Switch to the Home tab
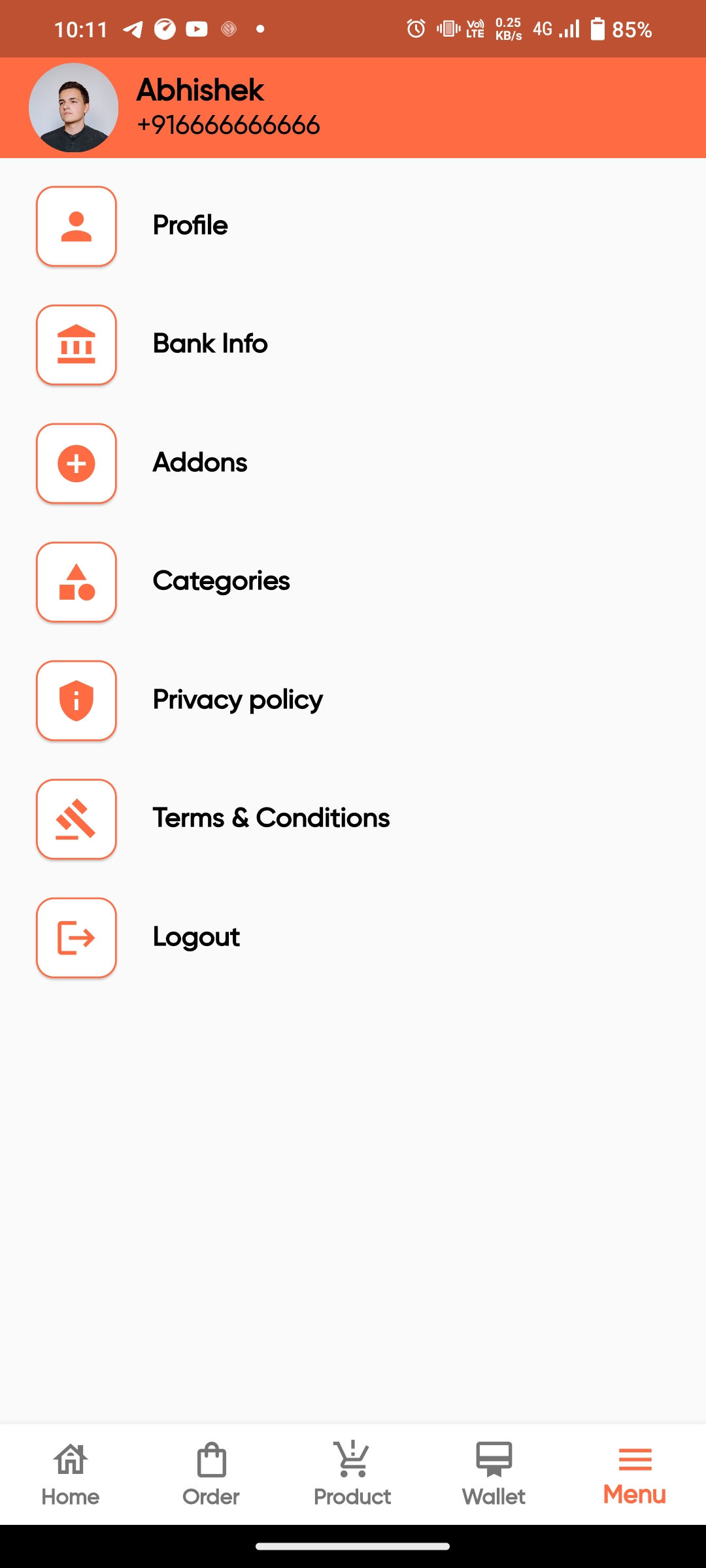706x1568 pixels. (71, 1475)
